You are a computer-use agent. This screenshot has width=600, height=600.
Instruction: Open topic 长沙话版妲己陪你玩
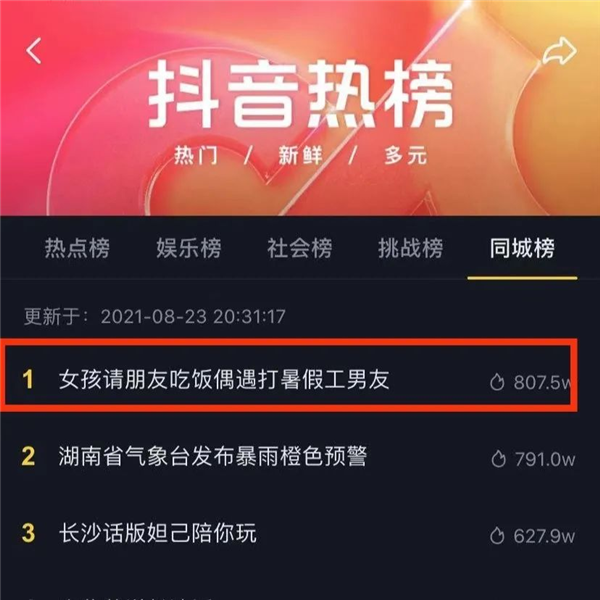coord(158,533)
